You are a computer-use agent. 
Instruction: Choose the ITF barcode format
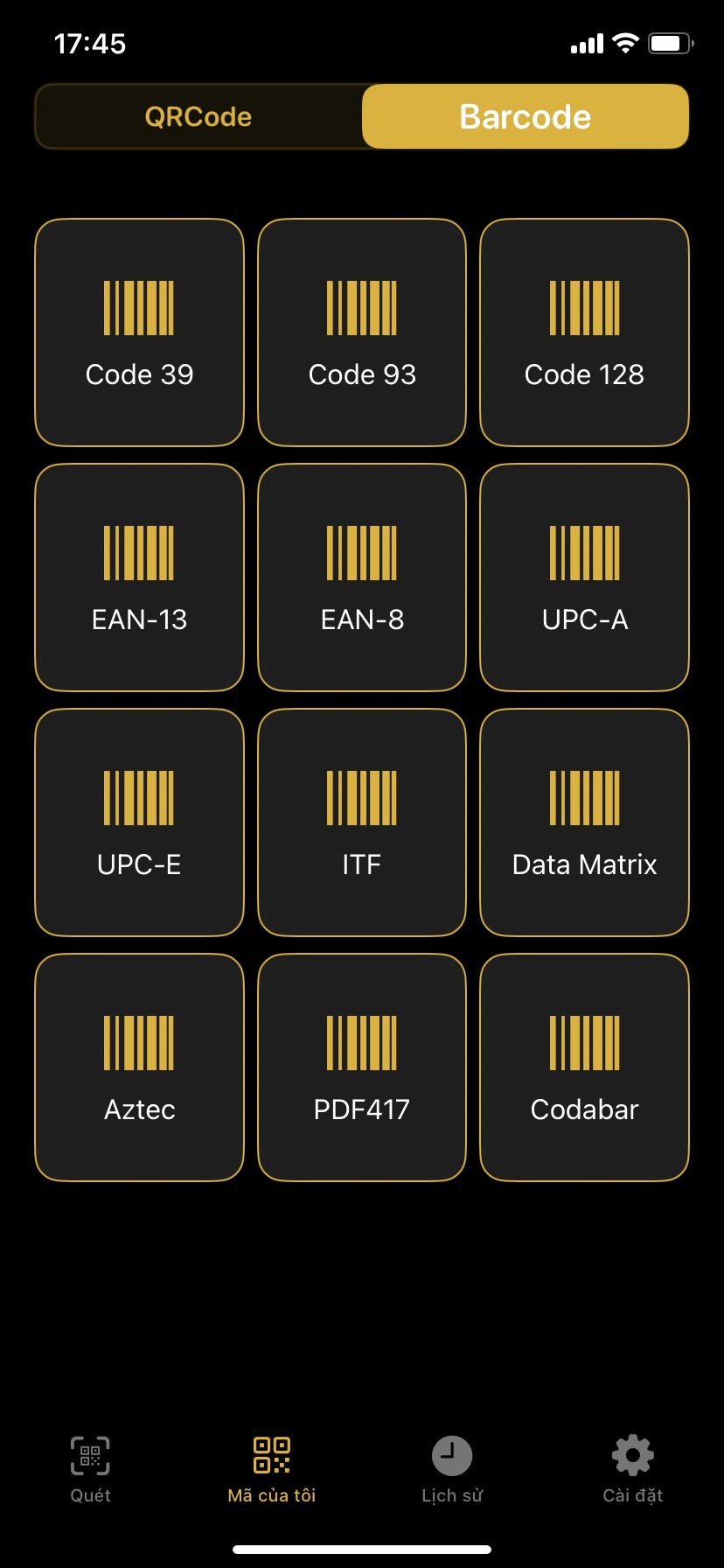(362, 822)
